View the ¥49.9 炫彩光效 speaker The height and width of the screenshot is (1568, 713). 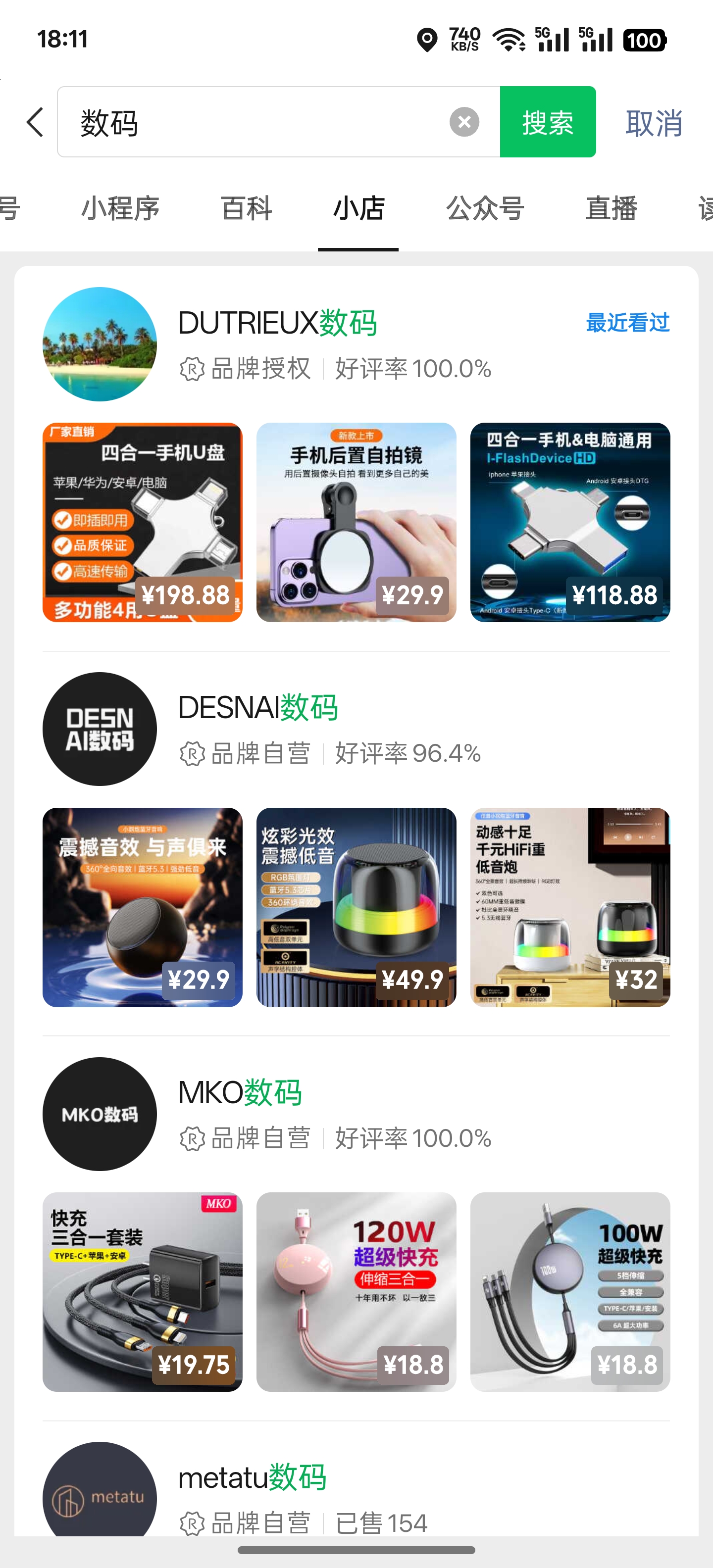[356, 907]
